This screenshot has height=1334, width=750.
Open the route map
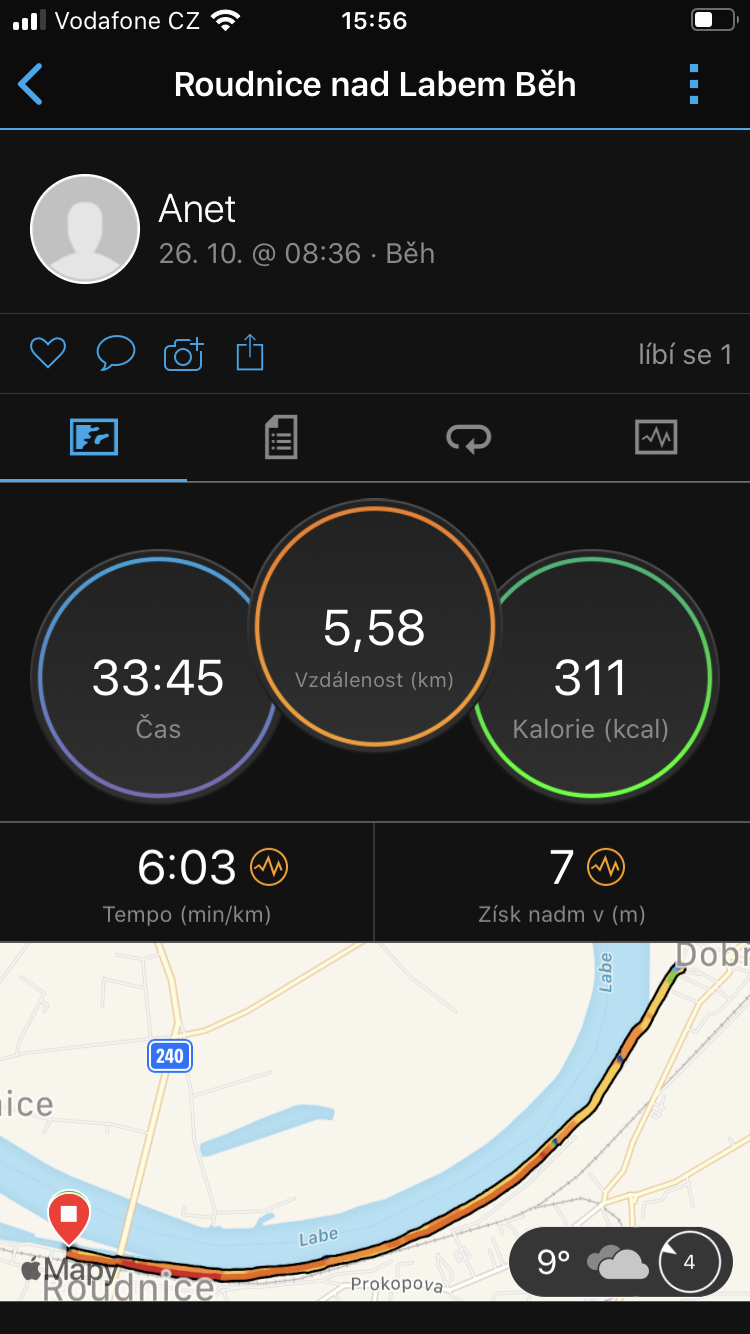coord(375,1121)
